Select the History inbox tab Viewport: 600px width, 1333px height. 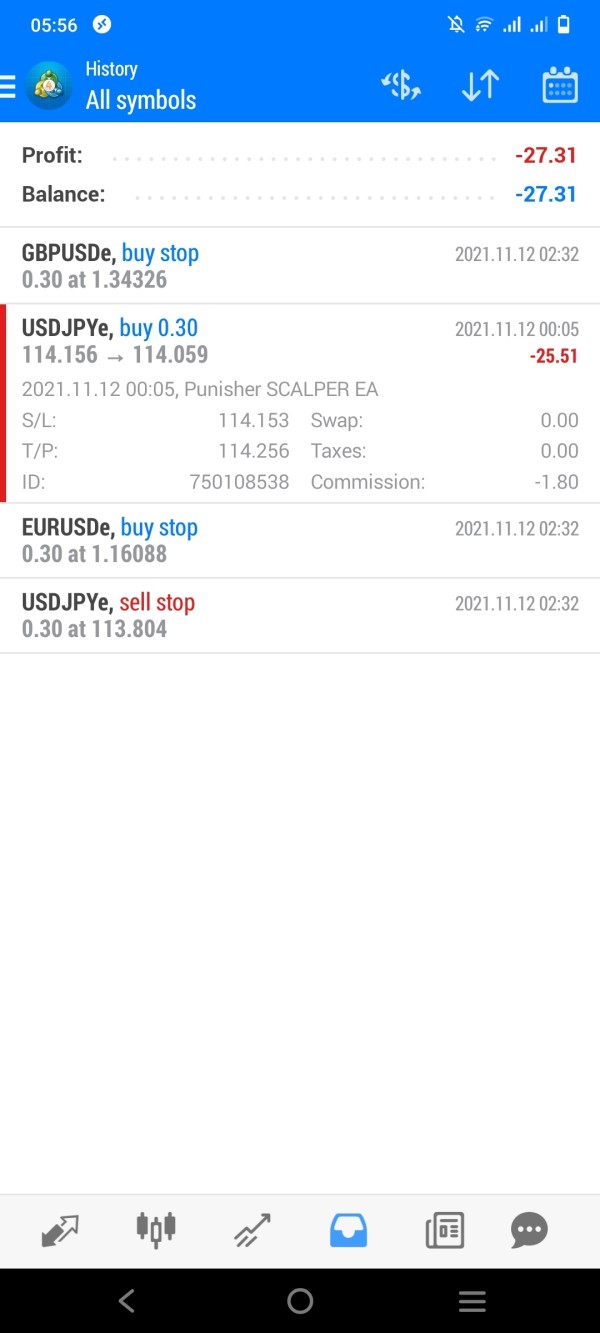(x=348, y=1230)
